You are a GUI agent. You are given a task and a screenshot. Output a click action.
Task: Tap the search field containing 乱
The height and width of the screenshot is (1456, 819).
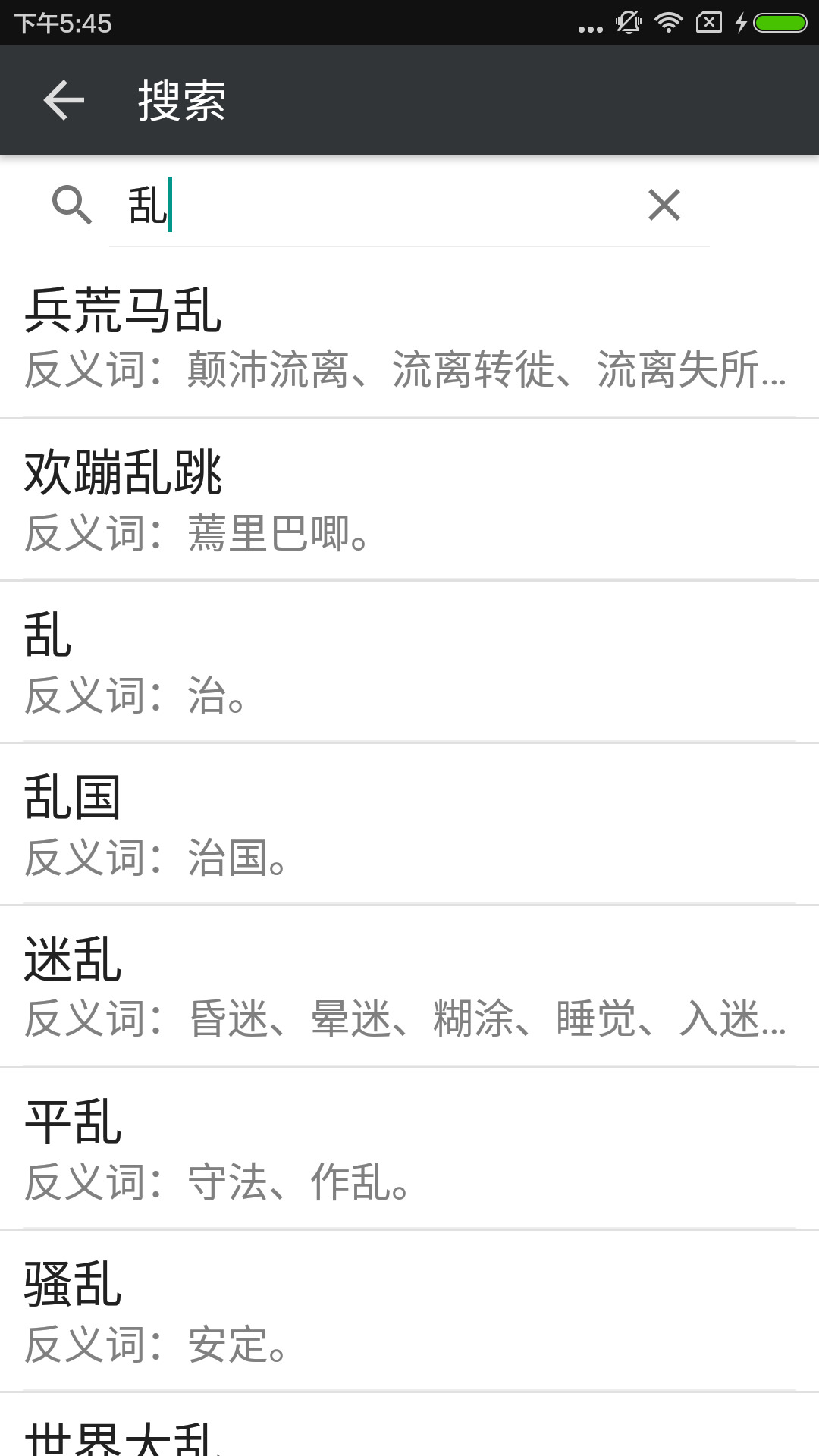[x=379, y=206]
